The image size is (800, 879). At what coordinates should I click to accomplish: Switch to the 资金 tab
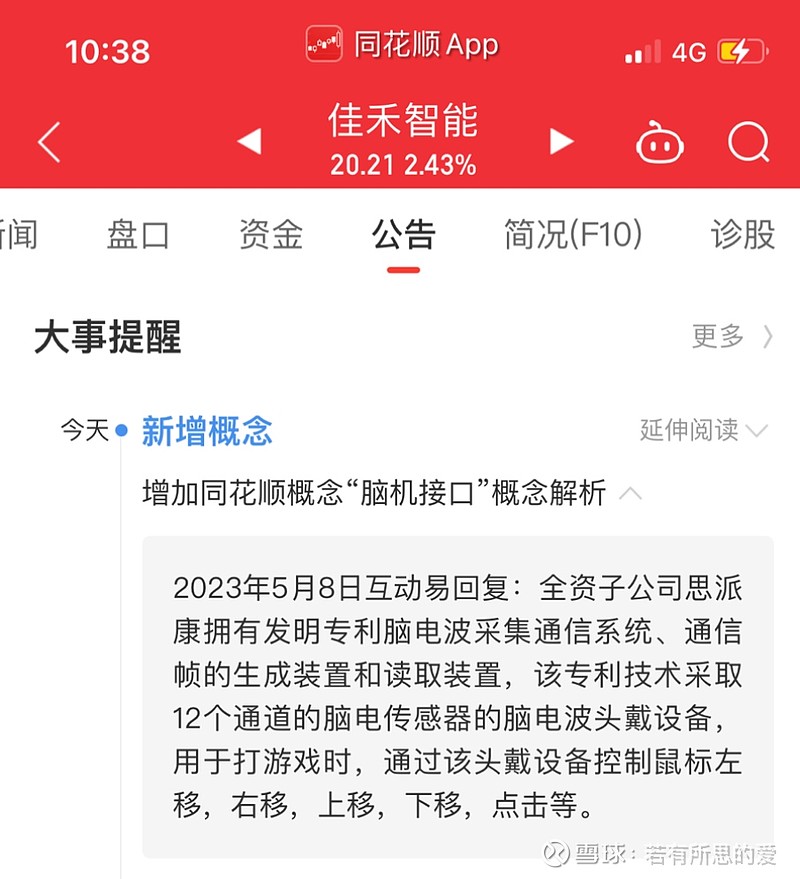(x=270, y=234)
